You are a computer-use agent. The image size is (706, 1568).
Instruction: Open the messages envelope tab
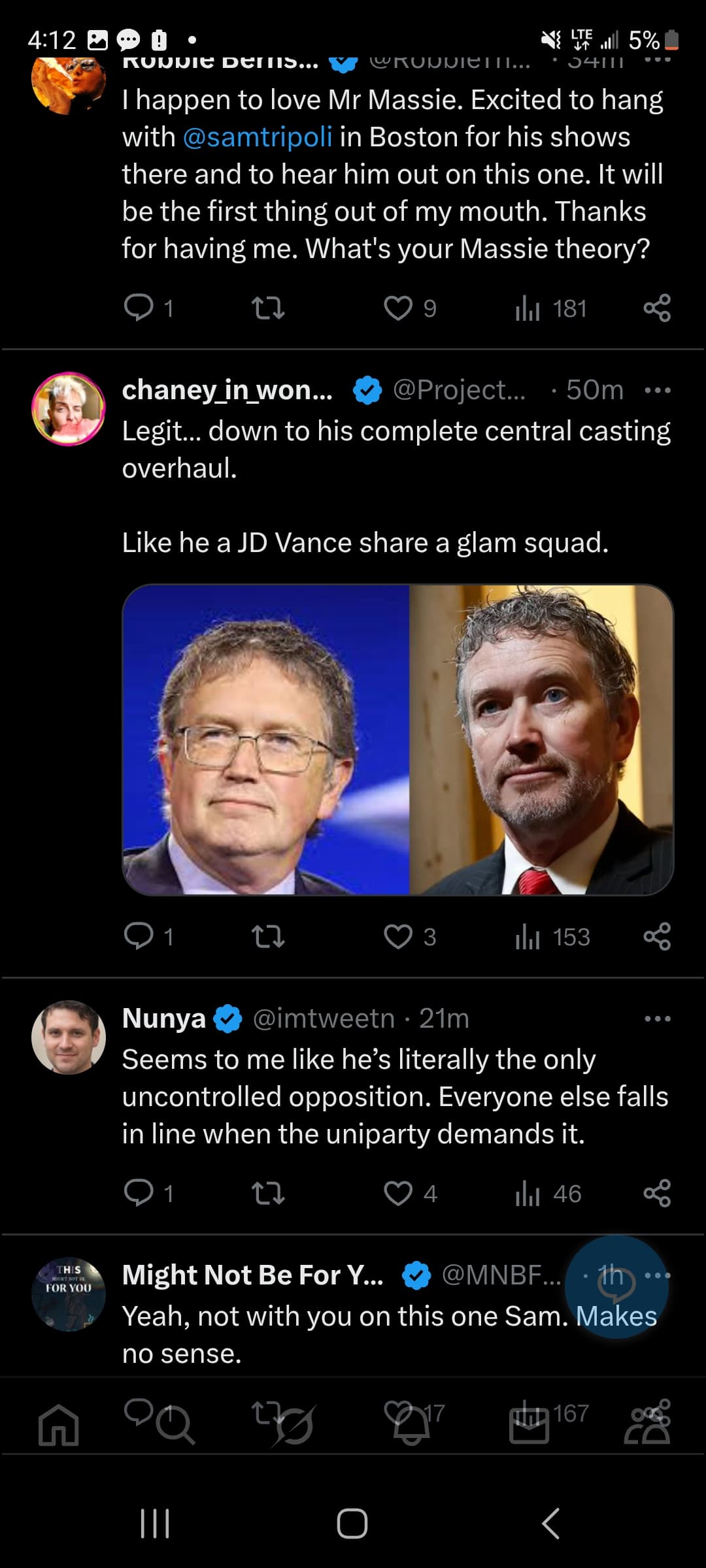click(529, 1426)
